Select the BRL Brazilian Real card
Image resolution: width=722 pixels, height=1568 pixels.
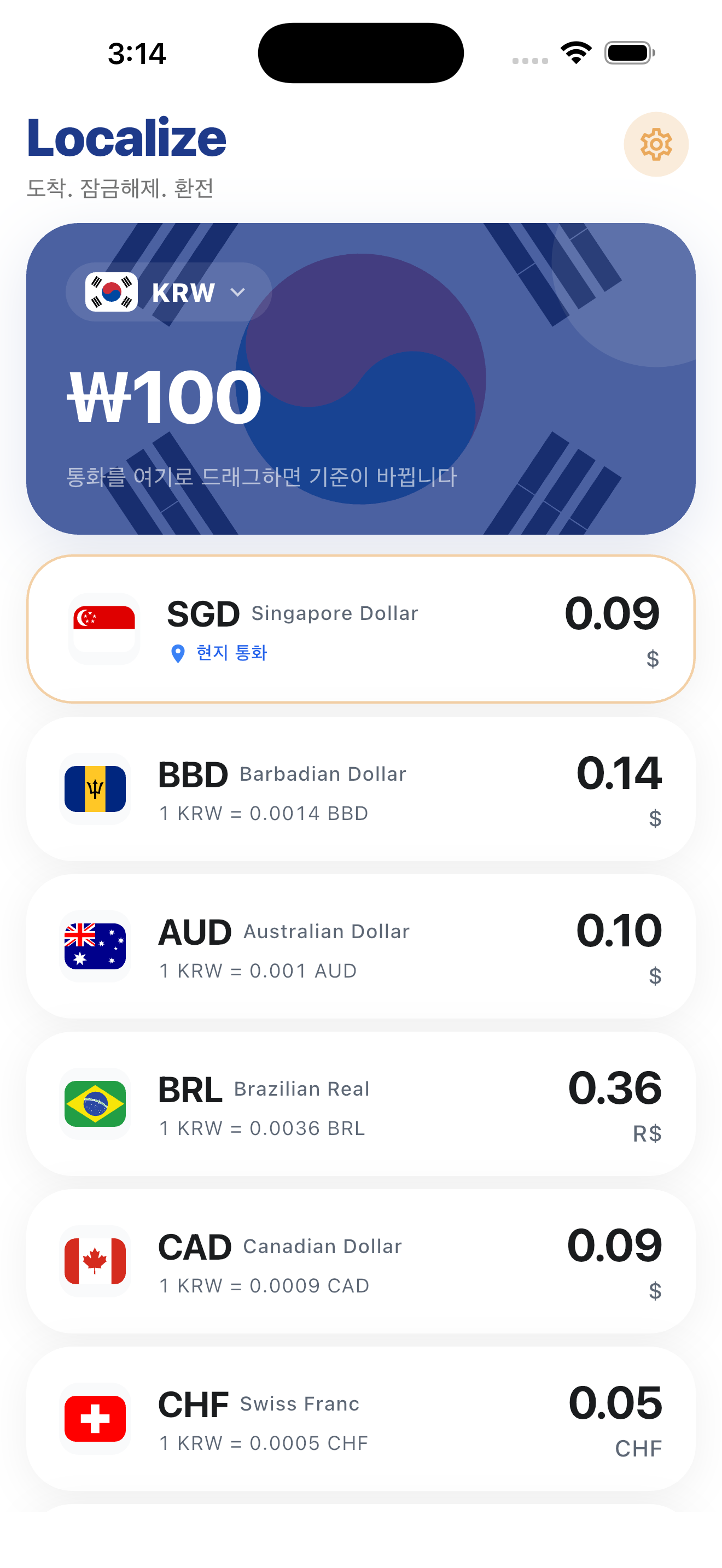[x=360, y=1107]
